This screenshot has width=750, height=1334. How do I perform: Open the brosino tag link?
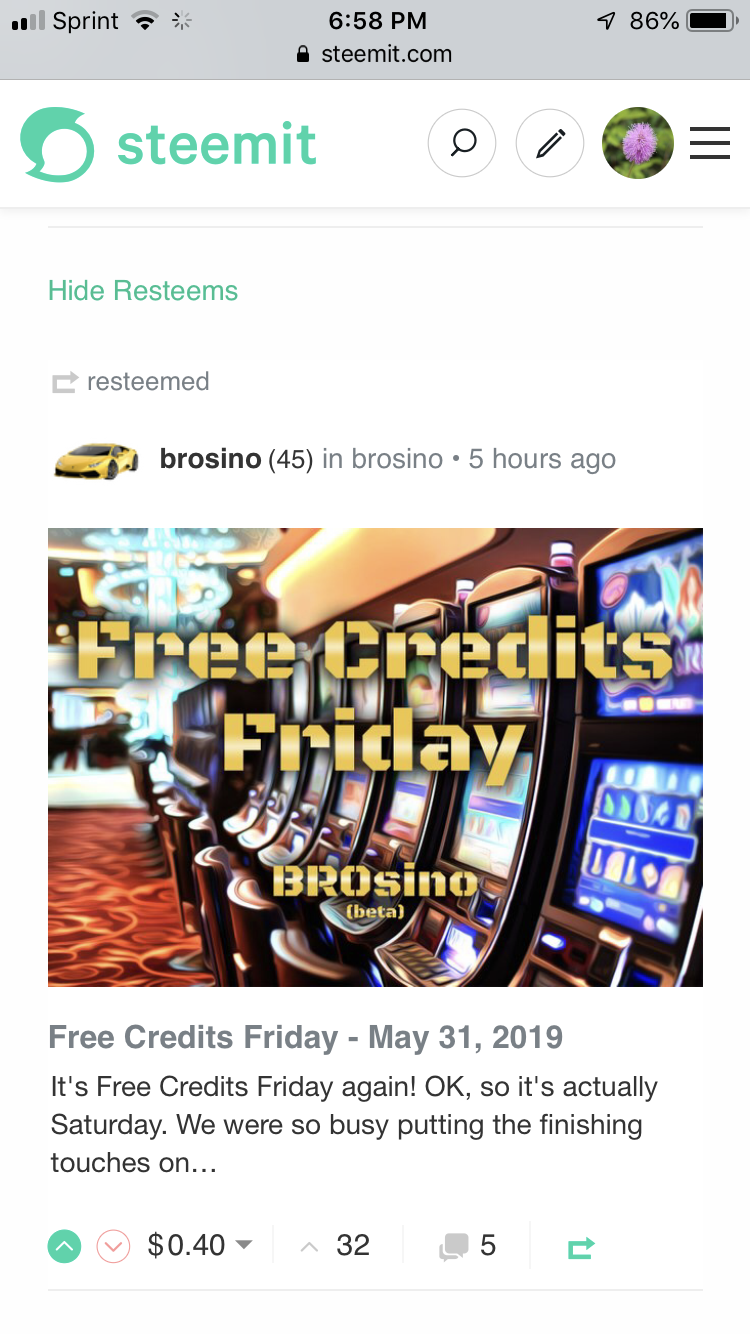click(x=397, y=459)
